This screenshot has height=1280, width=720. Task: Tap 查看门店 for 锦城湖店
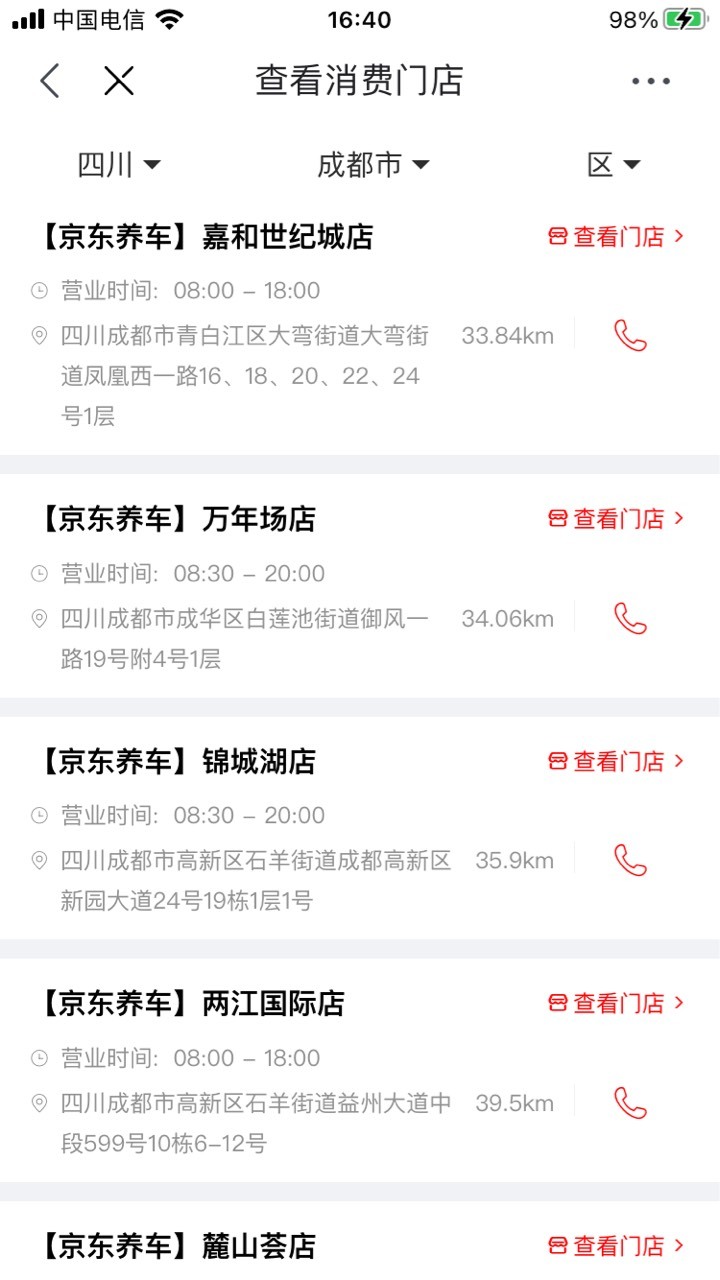[x=616, y=762]
